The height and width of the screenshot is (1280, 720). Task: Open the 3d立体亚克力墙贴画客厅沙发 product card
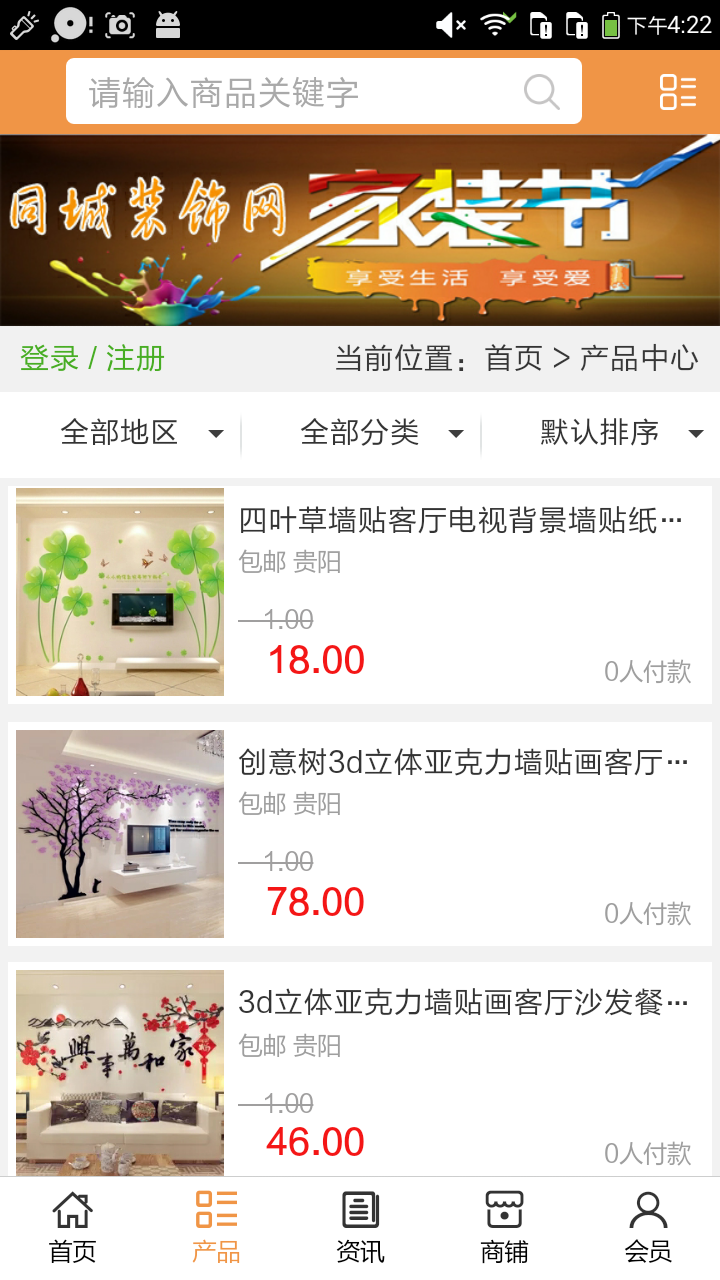pyautogui.click(x=360, y=1070)
